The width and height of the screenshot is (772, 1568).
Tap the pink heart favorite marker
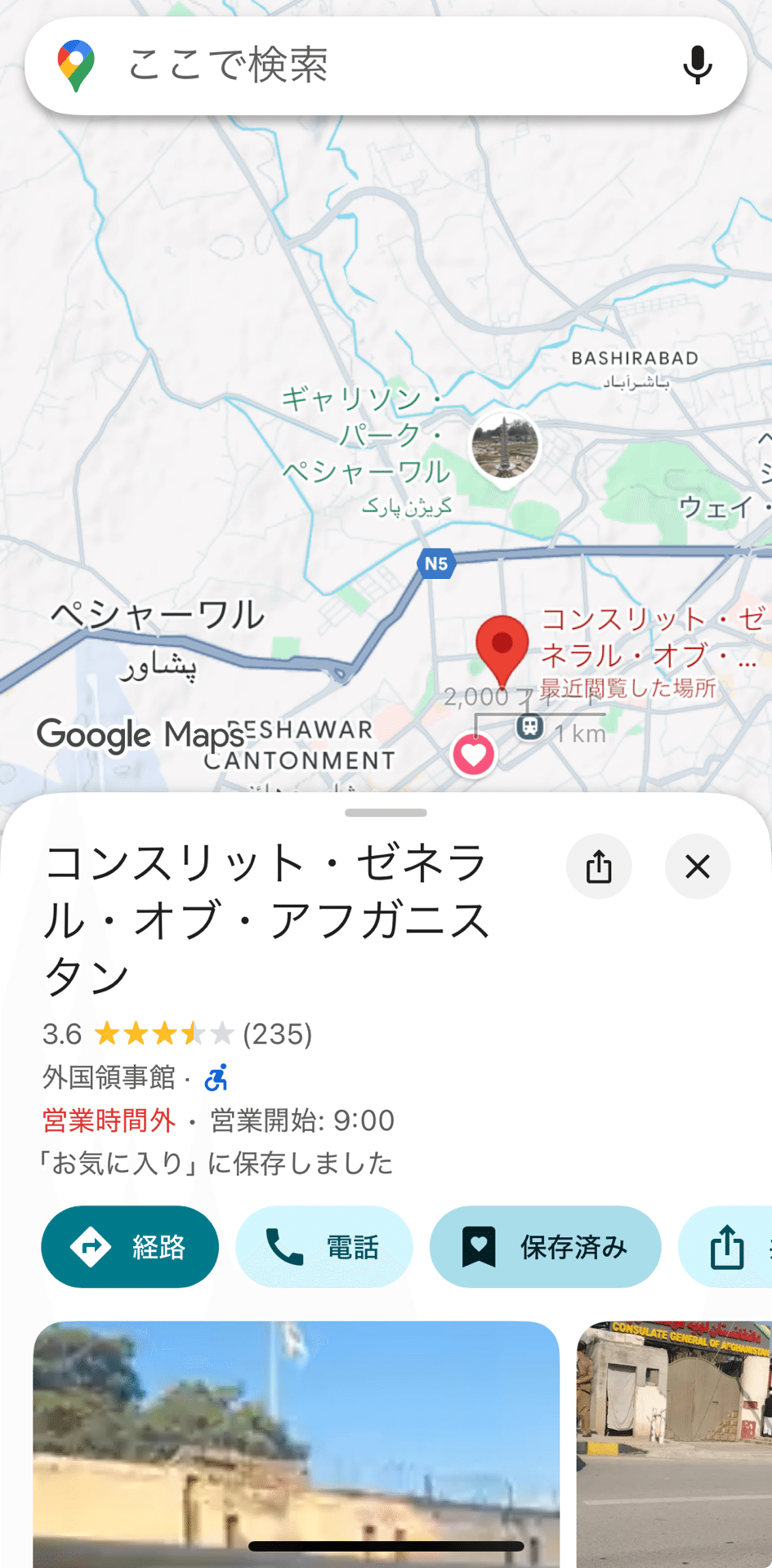(x=474, y=755)
